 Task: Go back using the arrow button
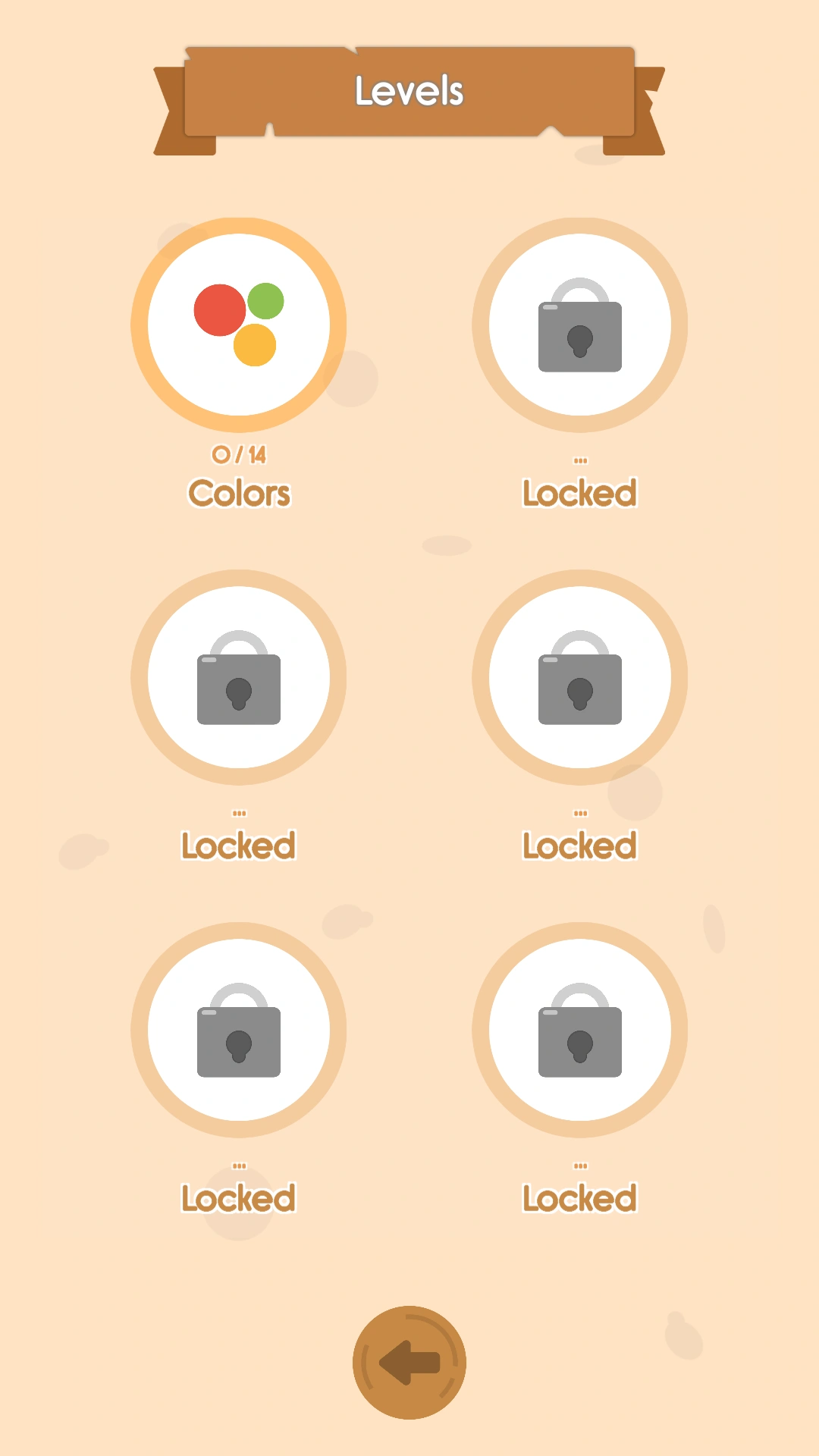[x=409, y=1362]
